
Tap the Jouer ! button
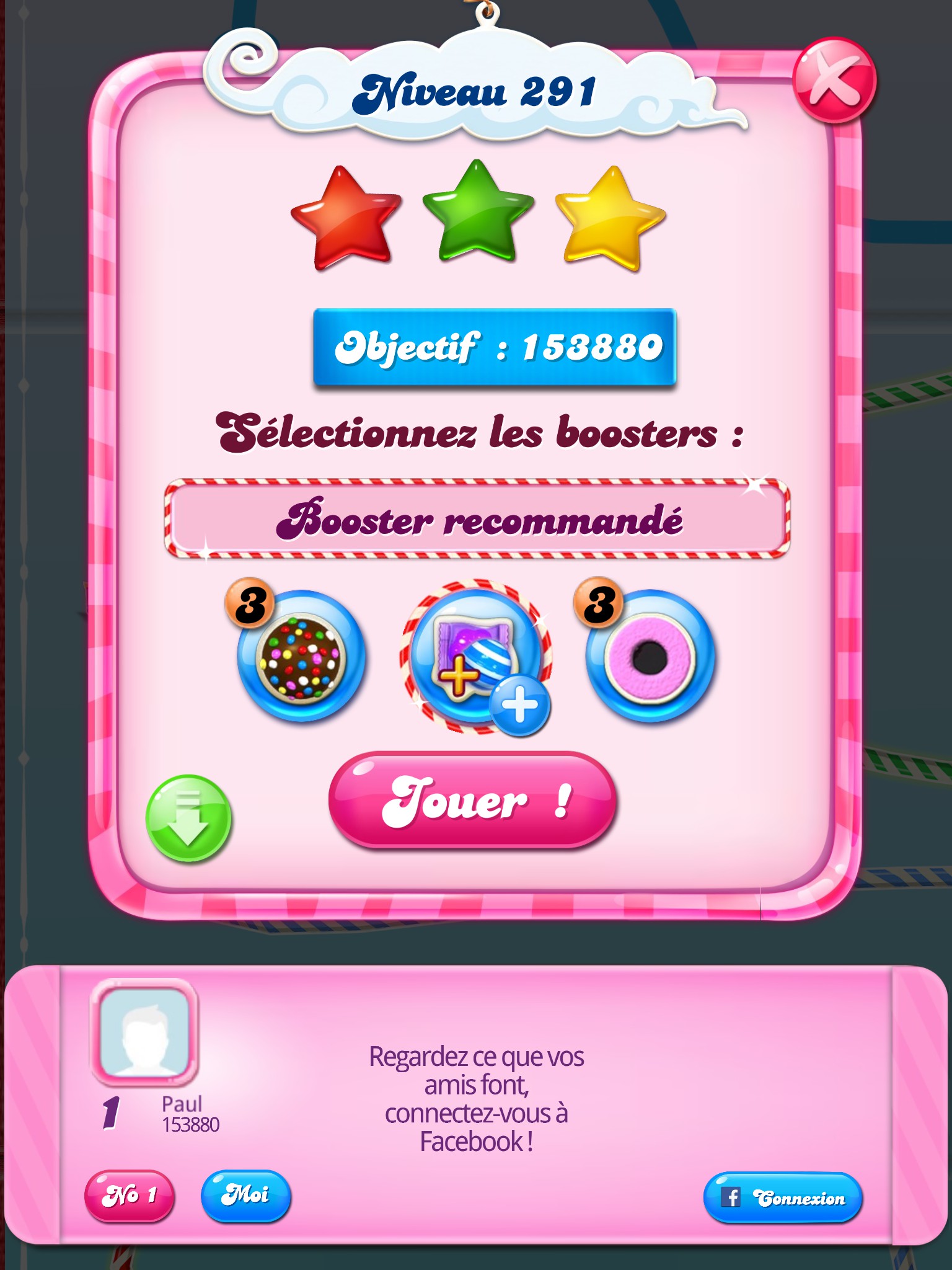[x=472, y=800]
